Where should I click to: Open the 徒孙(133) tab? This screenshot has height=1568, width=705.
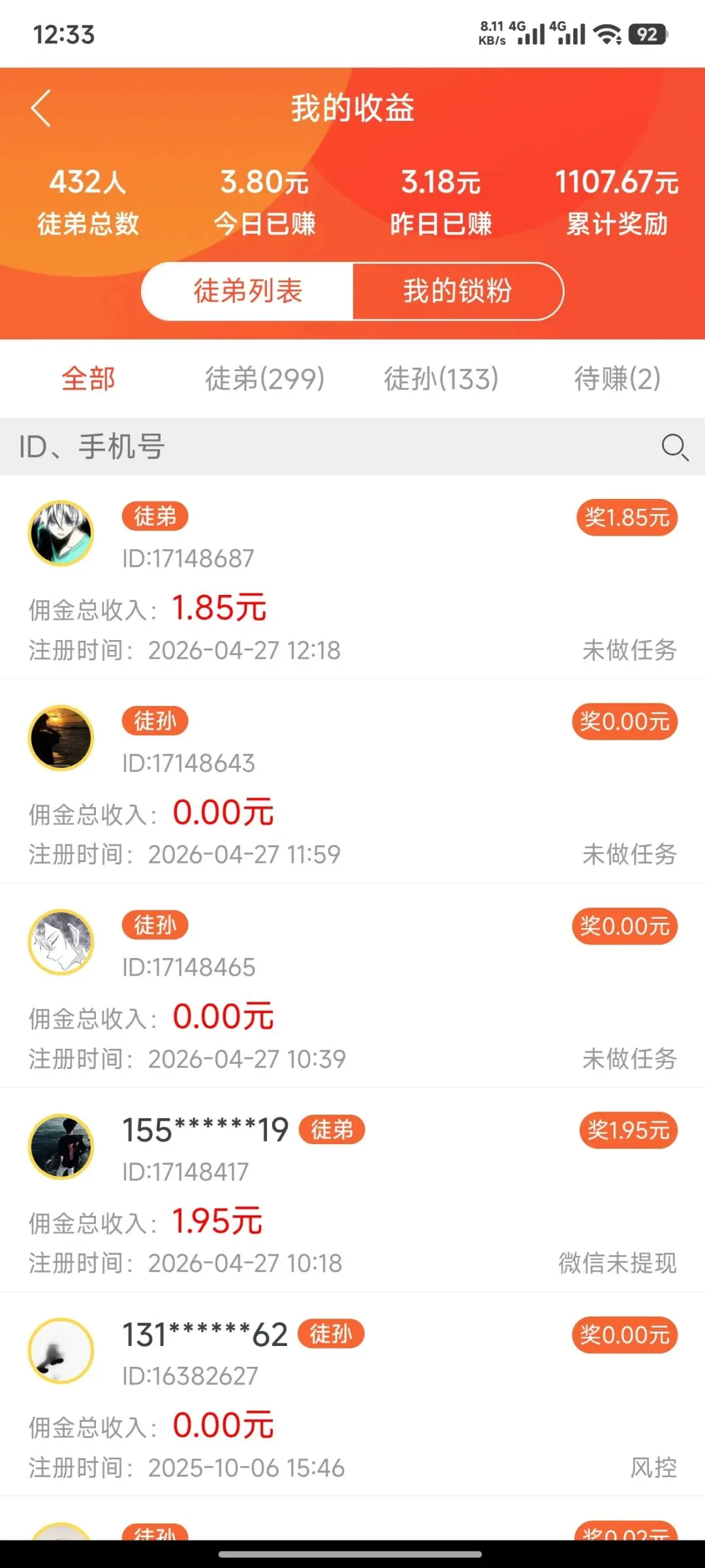(x=441, y=379)
